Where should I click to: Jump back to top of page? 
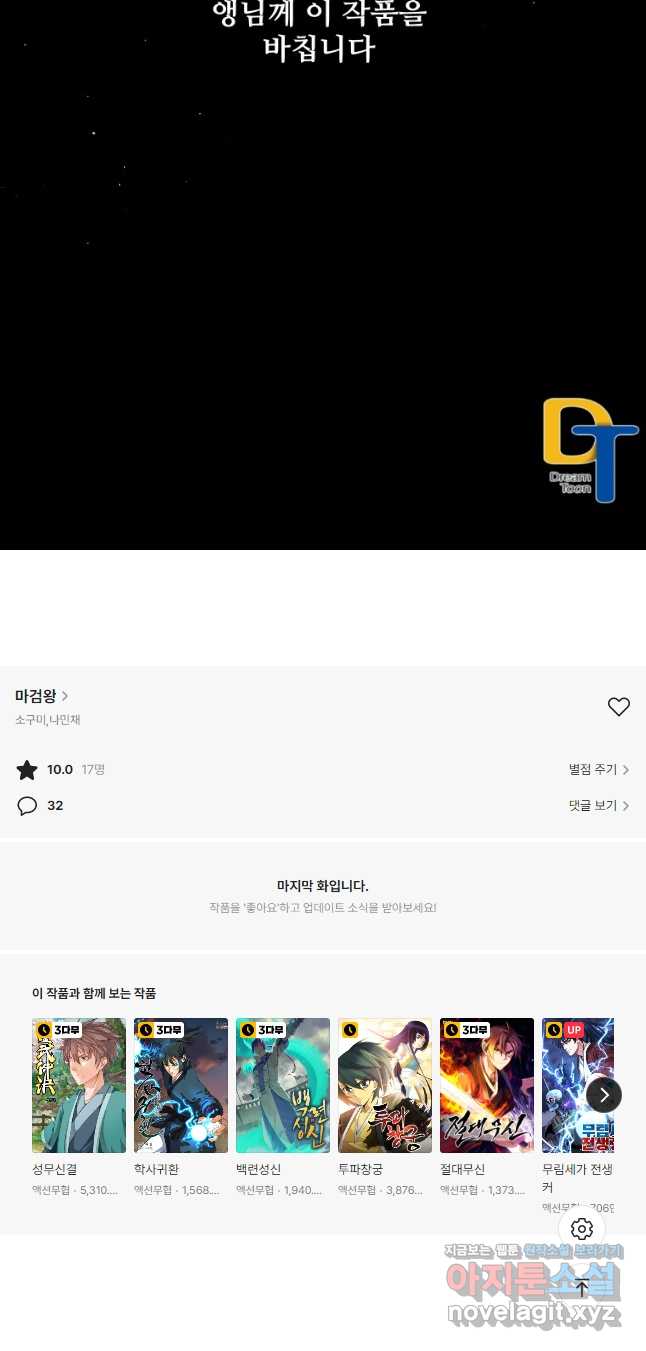tap(582, 1288)
